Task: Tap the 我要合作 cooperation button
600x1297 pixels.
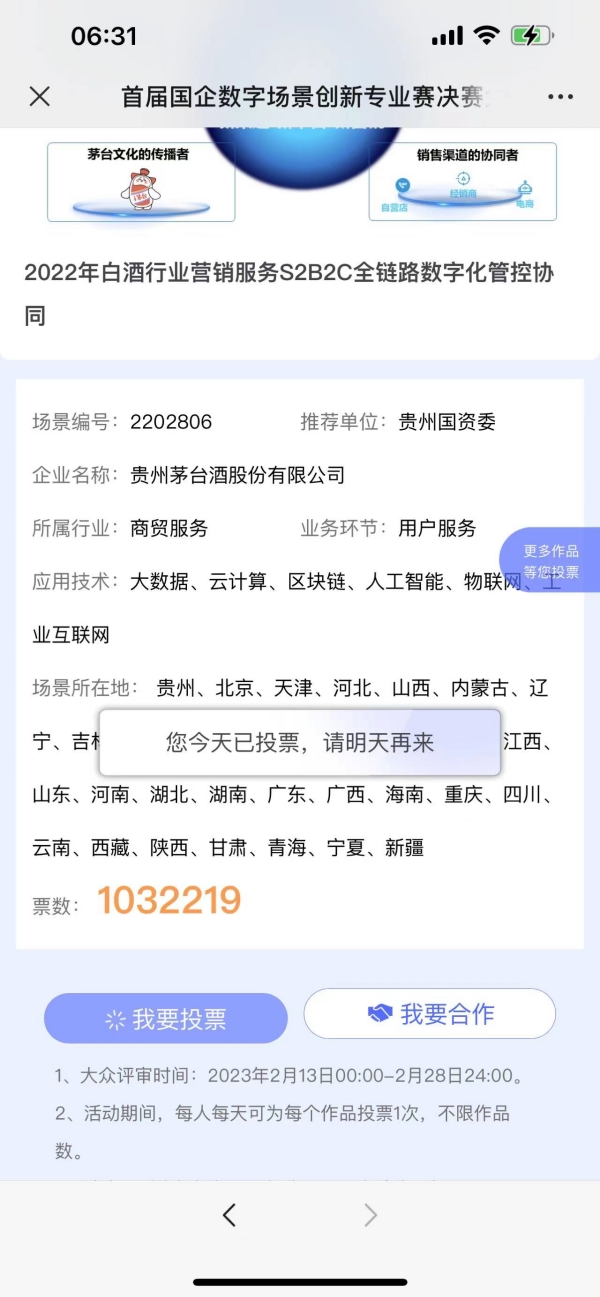Action: [x=430, y=1014]
